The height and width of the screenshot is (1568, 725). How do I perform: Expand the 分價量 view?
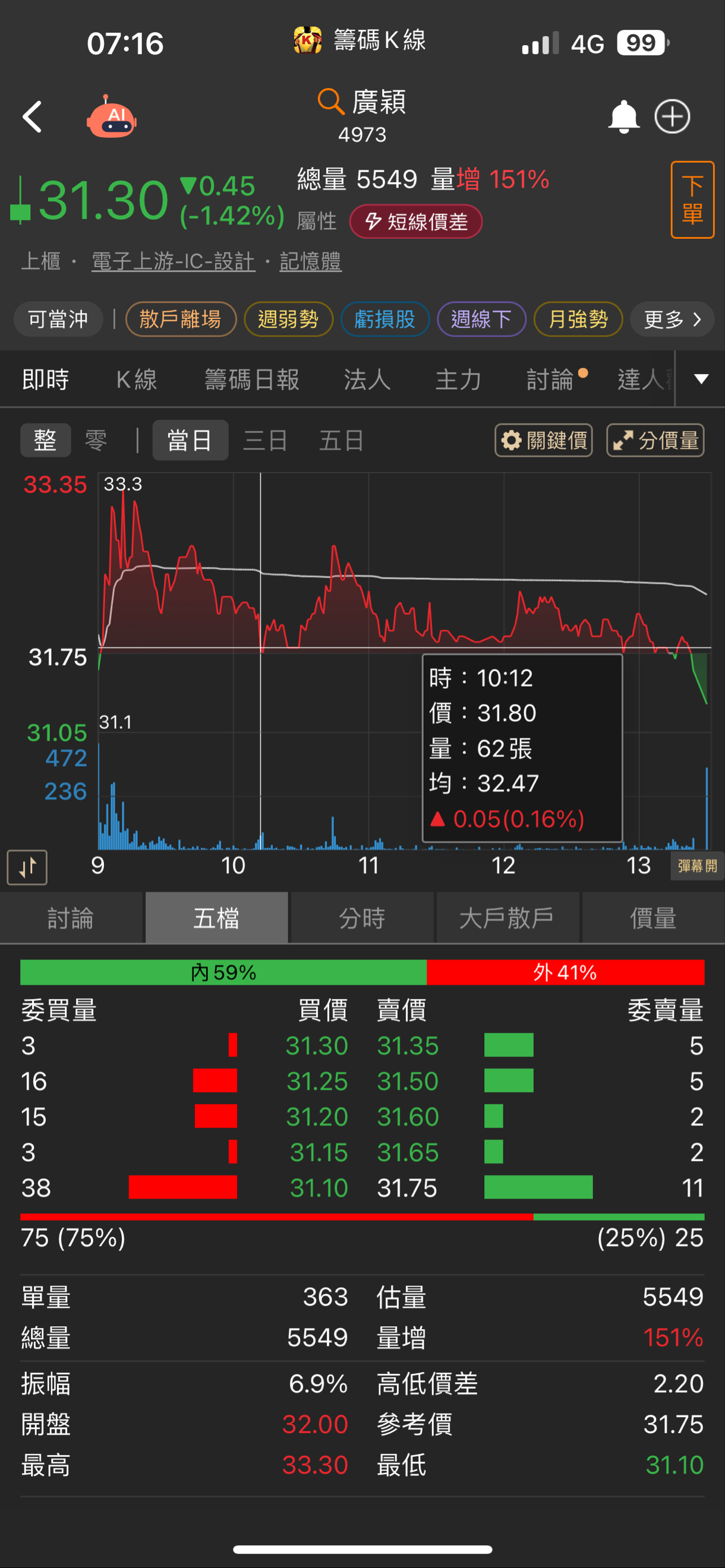[x=655, y=440]
